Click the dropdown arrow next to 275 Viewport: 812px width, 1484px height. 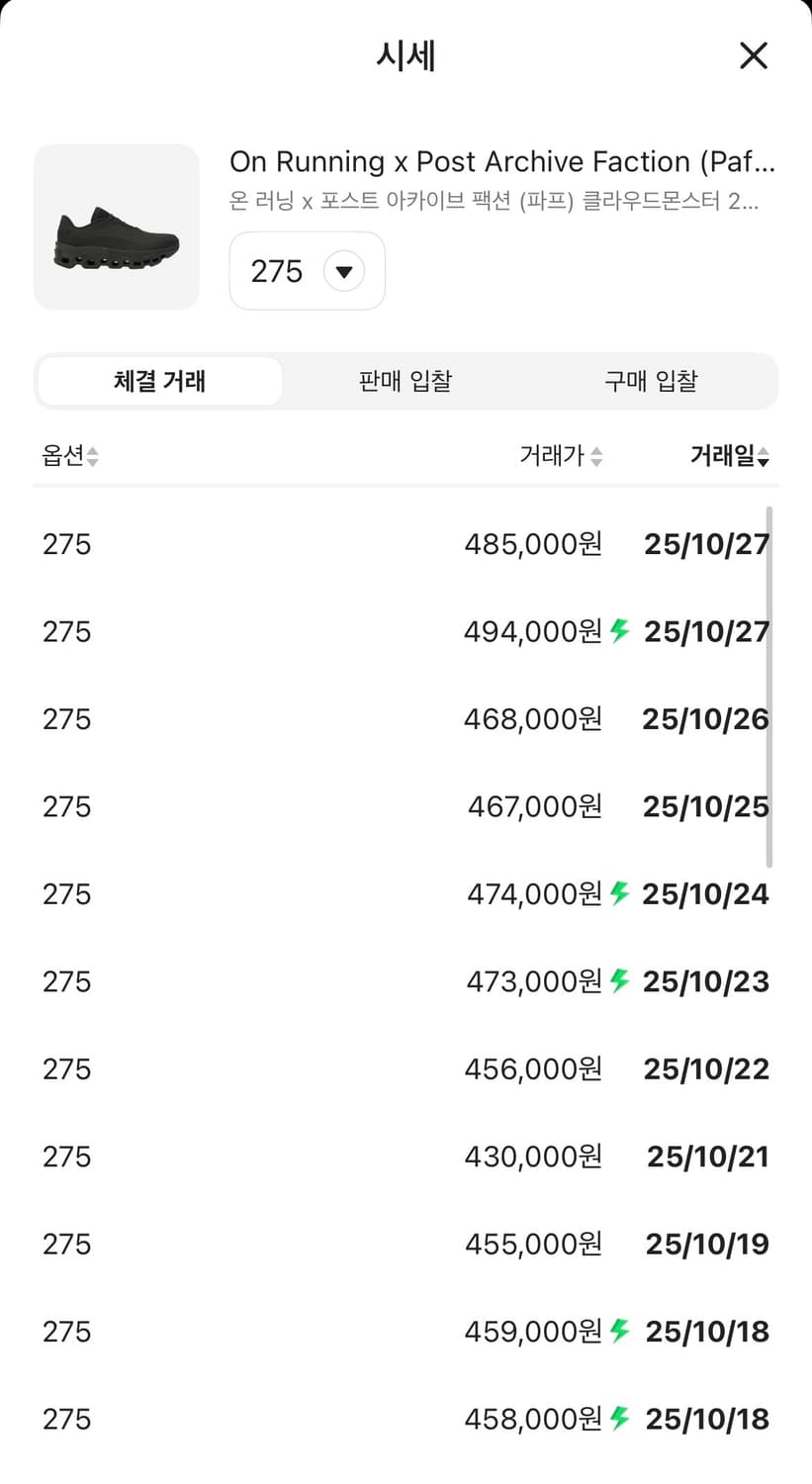[x=343, y=271]
